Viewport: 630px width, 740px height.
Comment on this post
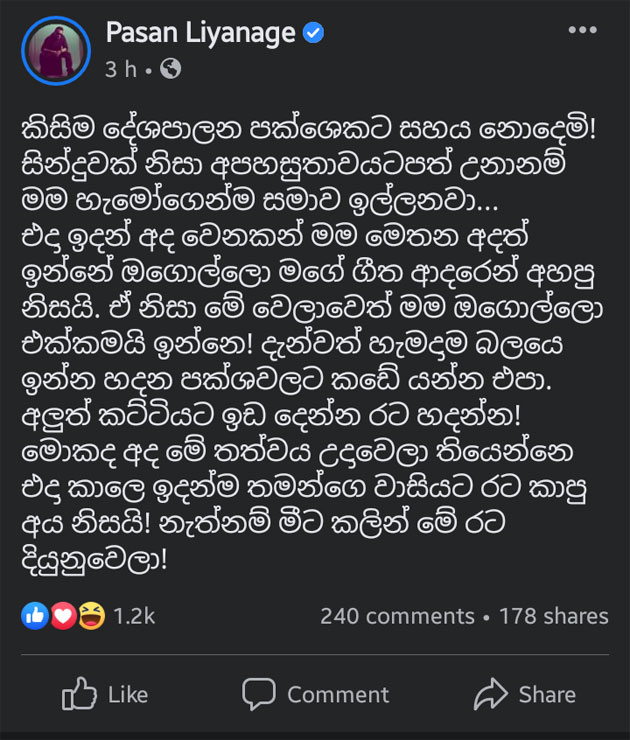tap(315, 694)
